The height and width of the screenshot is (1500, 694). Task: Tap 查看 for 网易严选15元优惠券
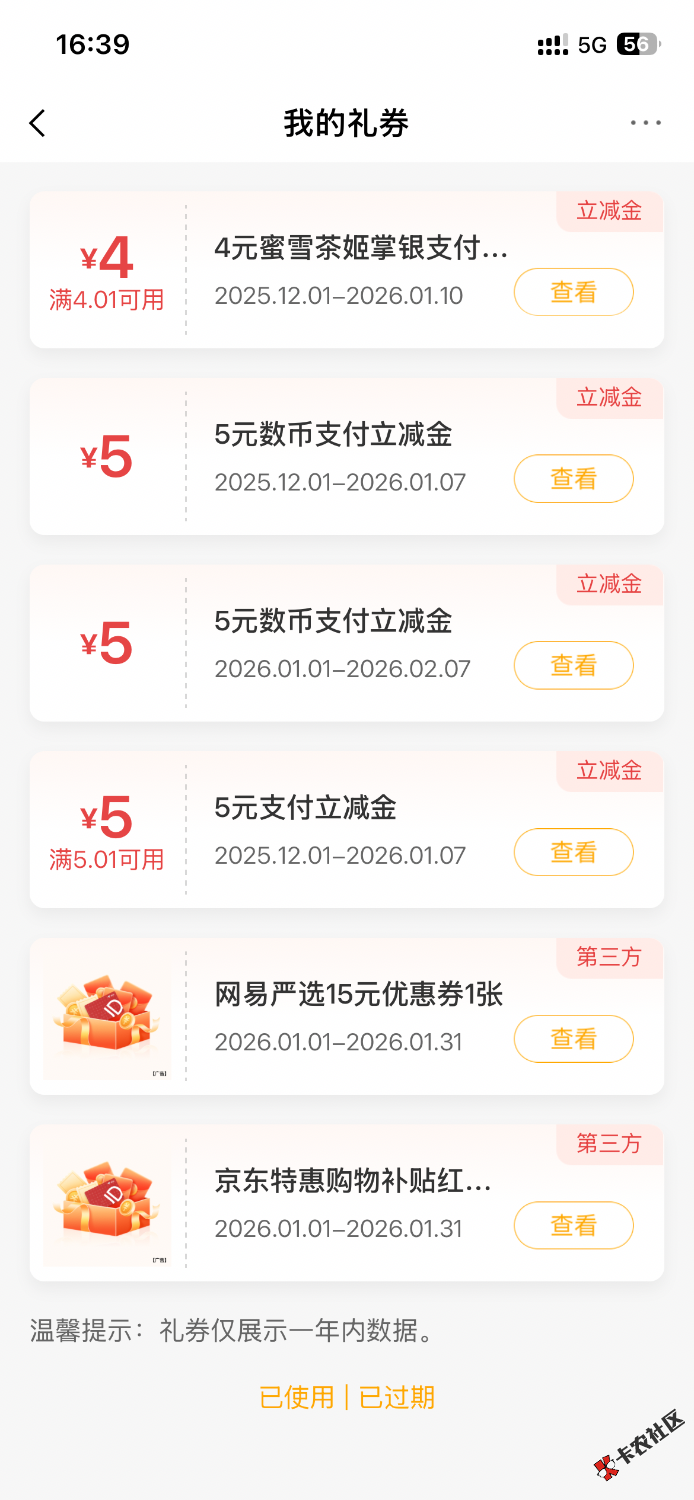pos(573,1039)
